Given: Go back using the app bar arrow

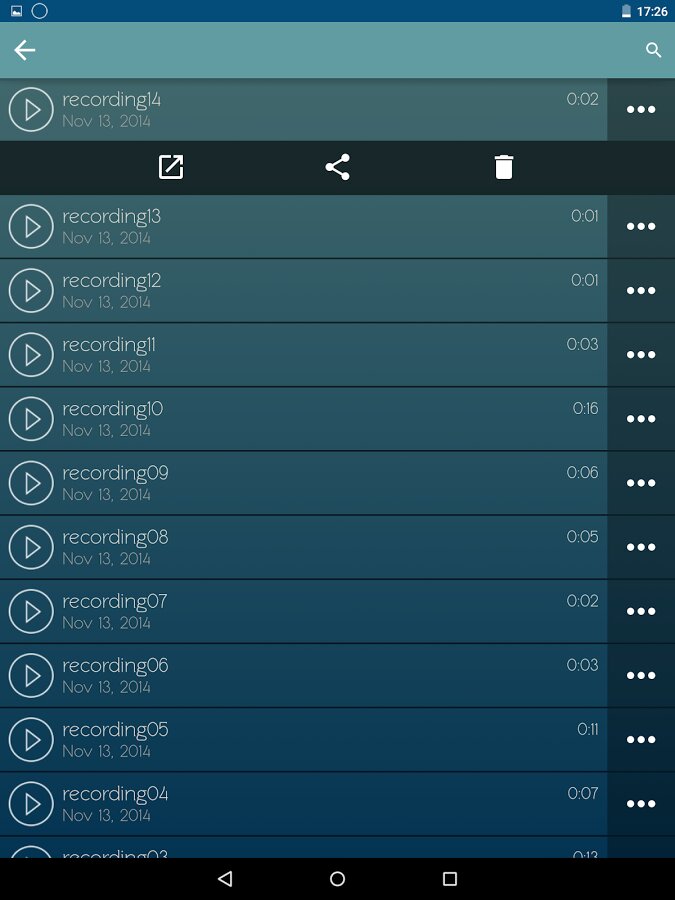Looking at the screenshot, I should (x=25, y=50).
